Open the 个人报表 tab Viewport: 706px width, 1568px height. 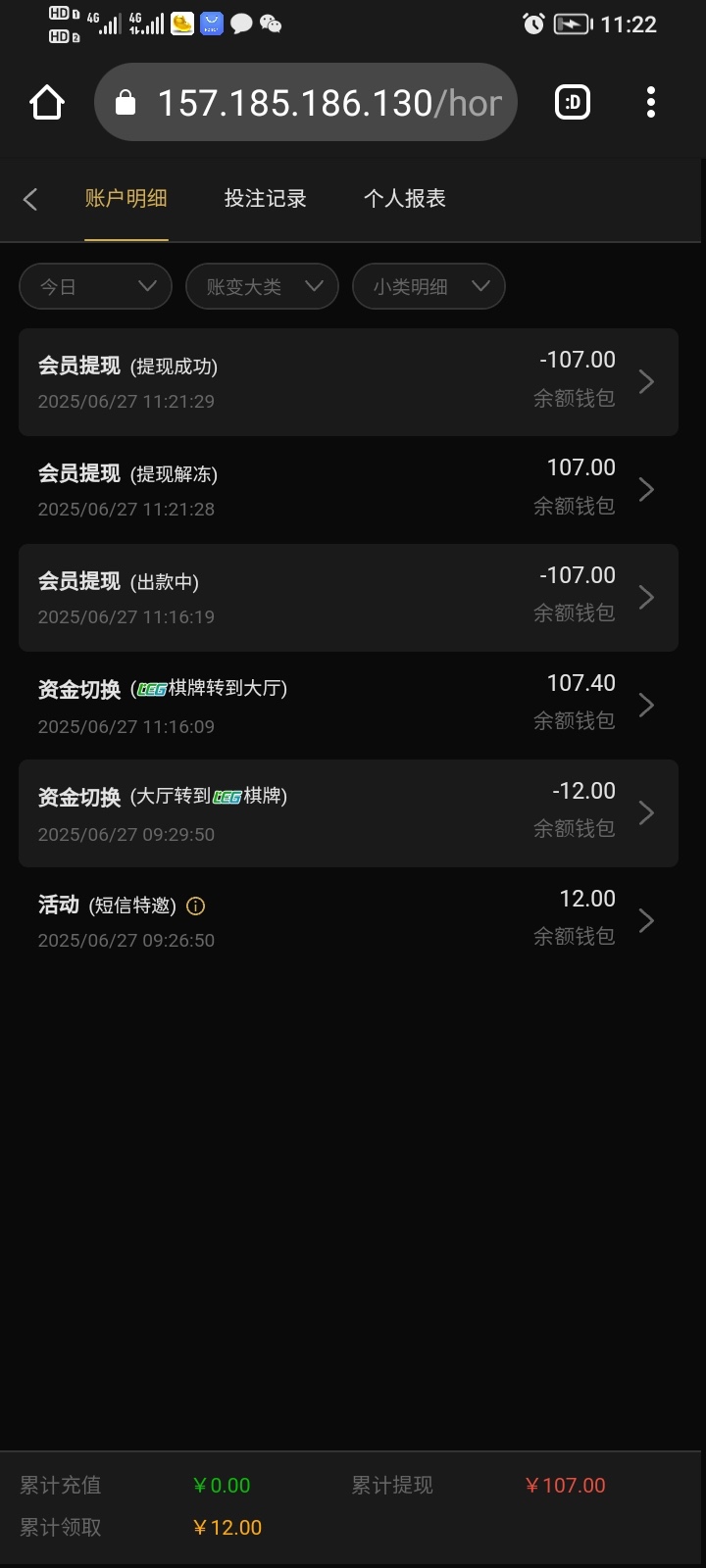point(405,198)
